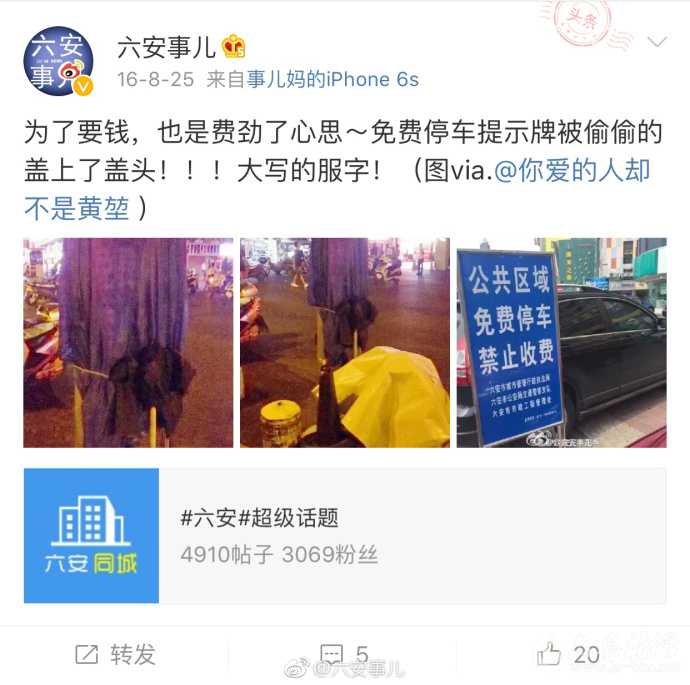View the first covered sign photo

(x=128, y=342)
